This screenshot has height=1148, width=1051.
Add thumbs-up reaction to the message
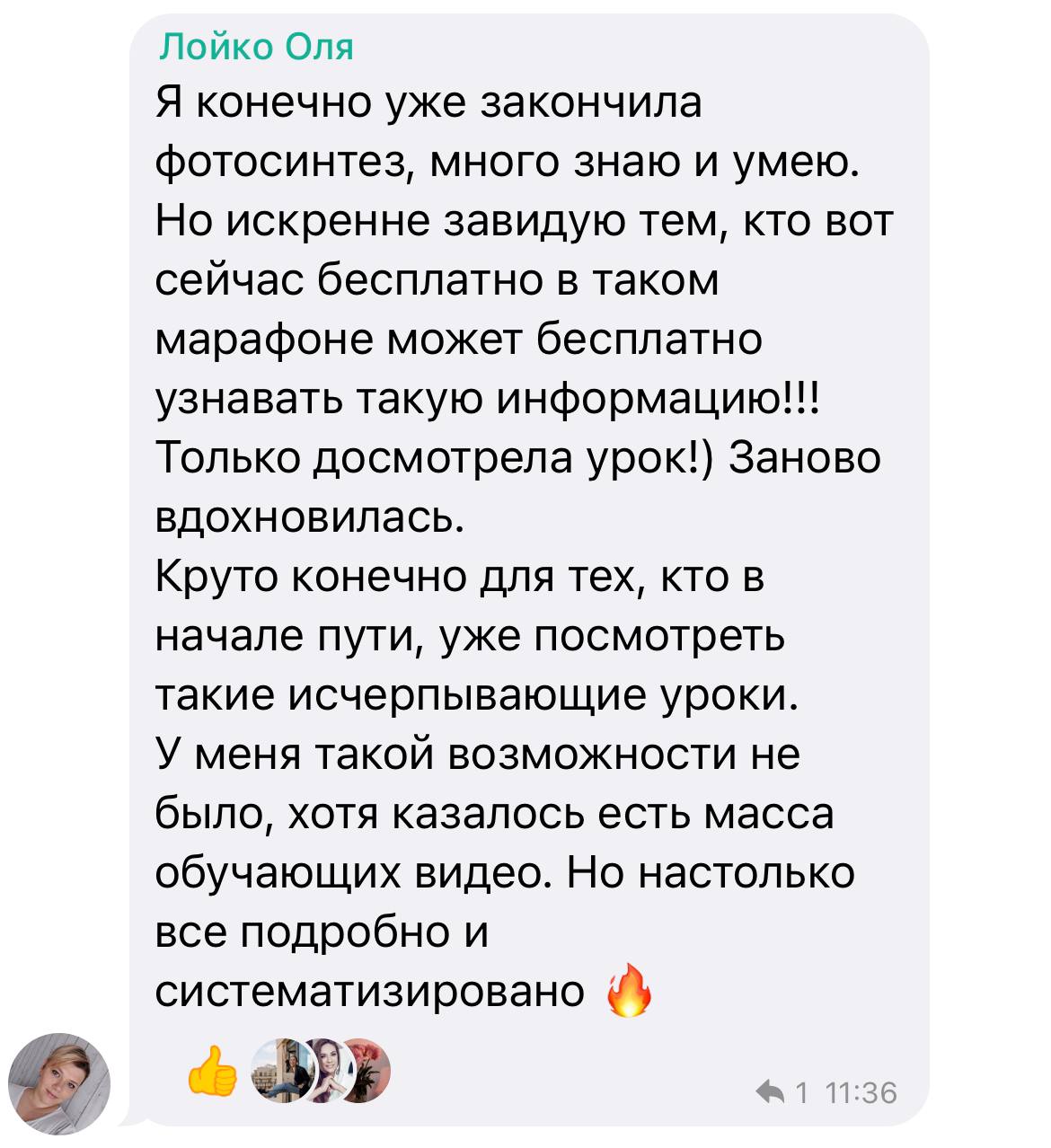tap(214, 1071)
